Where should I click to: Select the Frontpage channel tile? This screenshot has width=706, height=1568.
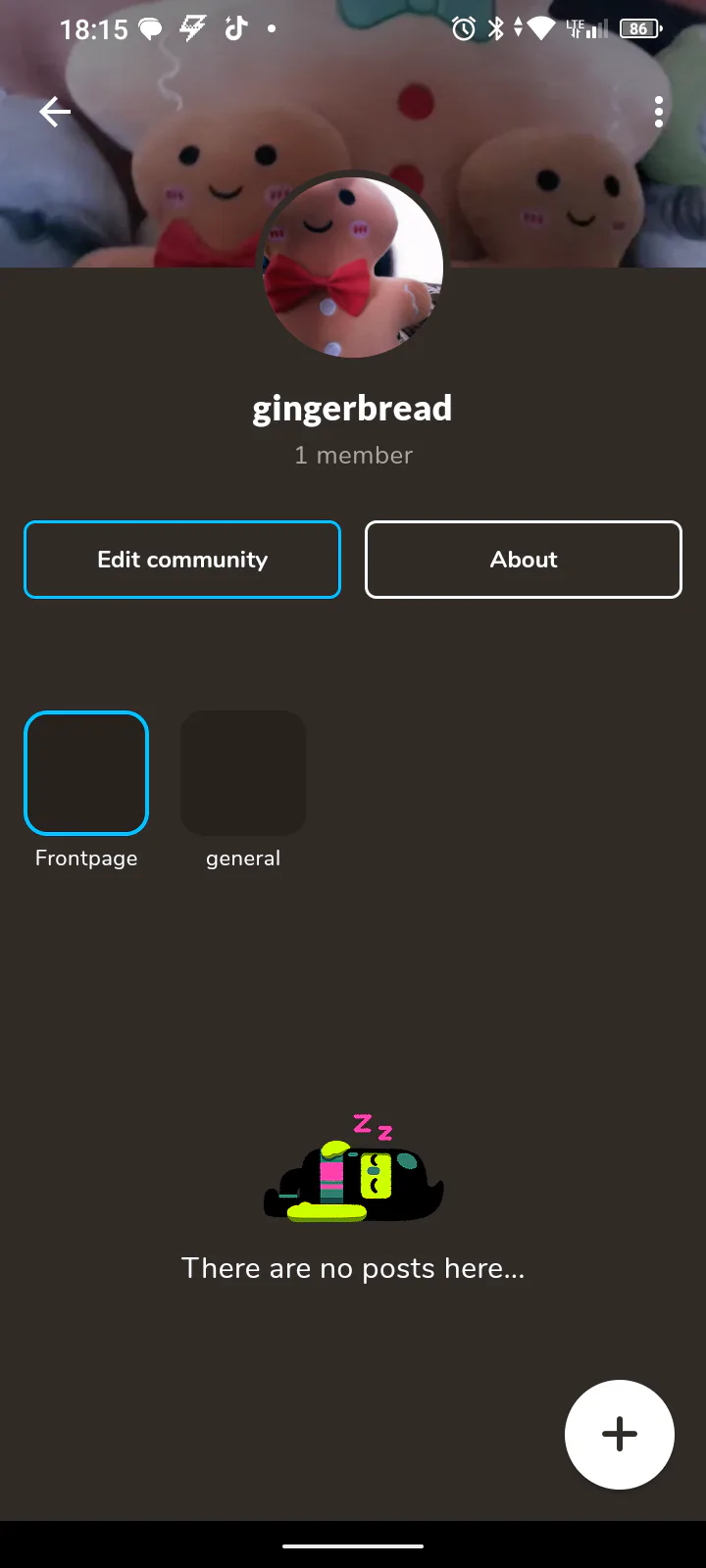(x=86, y=773)
